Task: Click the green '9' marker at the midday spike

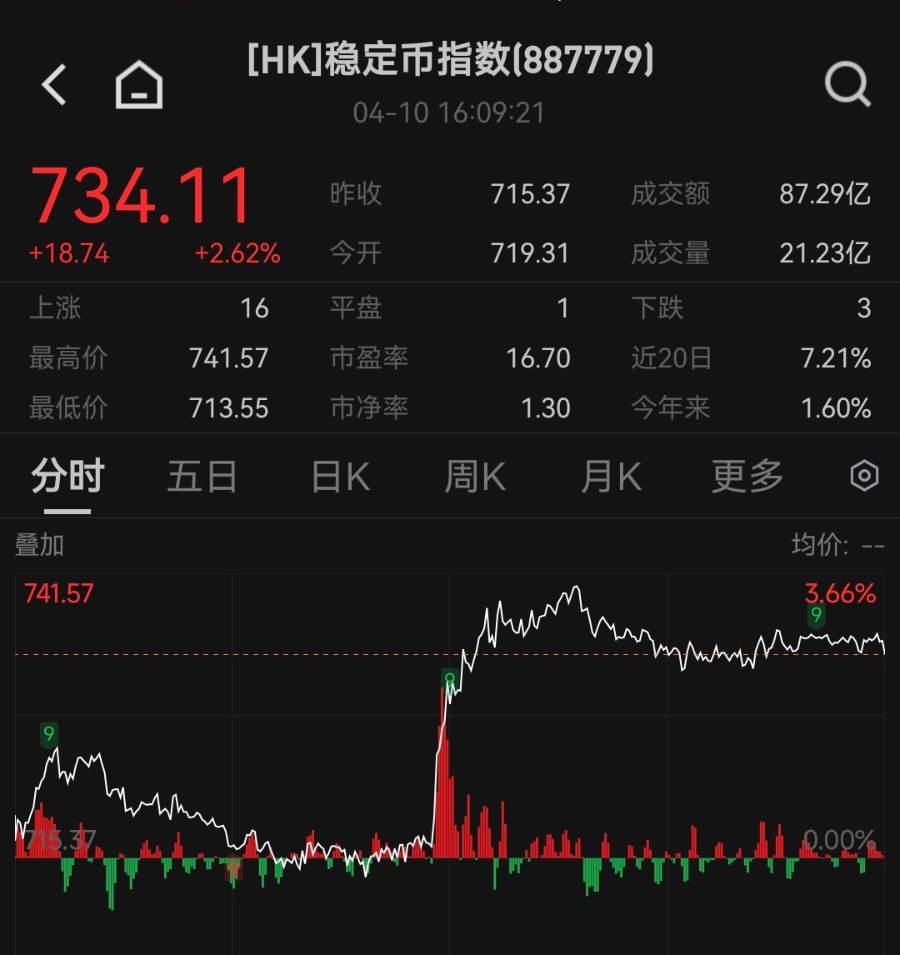Action: click(x=449, y=678)
